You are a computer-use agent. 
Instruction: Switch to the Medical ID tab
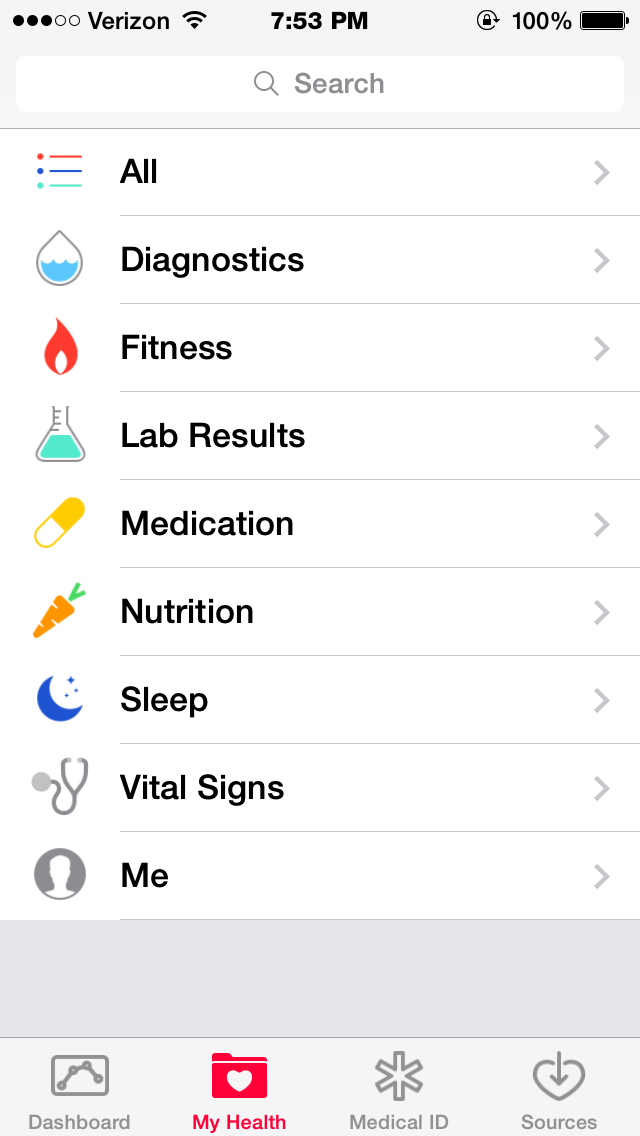click(x=399, y=1090)
